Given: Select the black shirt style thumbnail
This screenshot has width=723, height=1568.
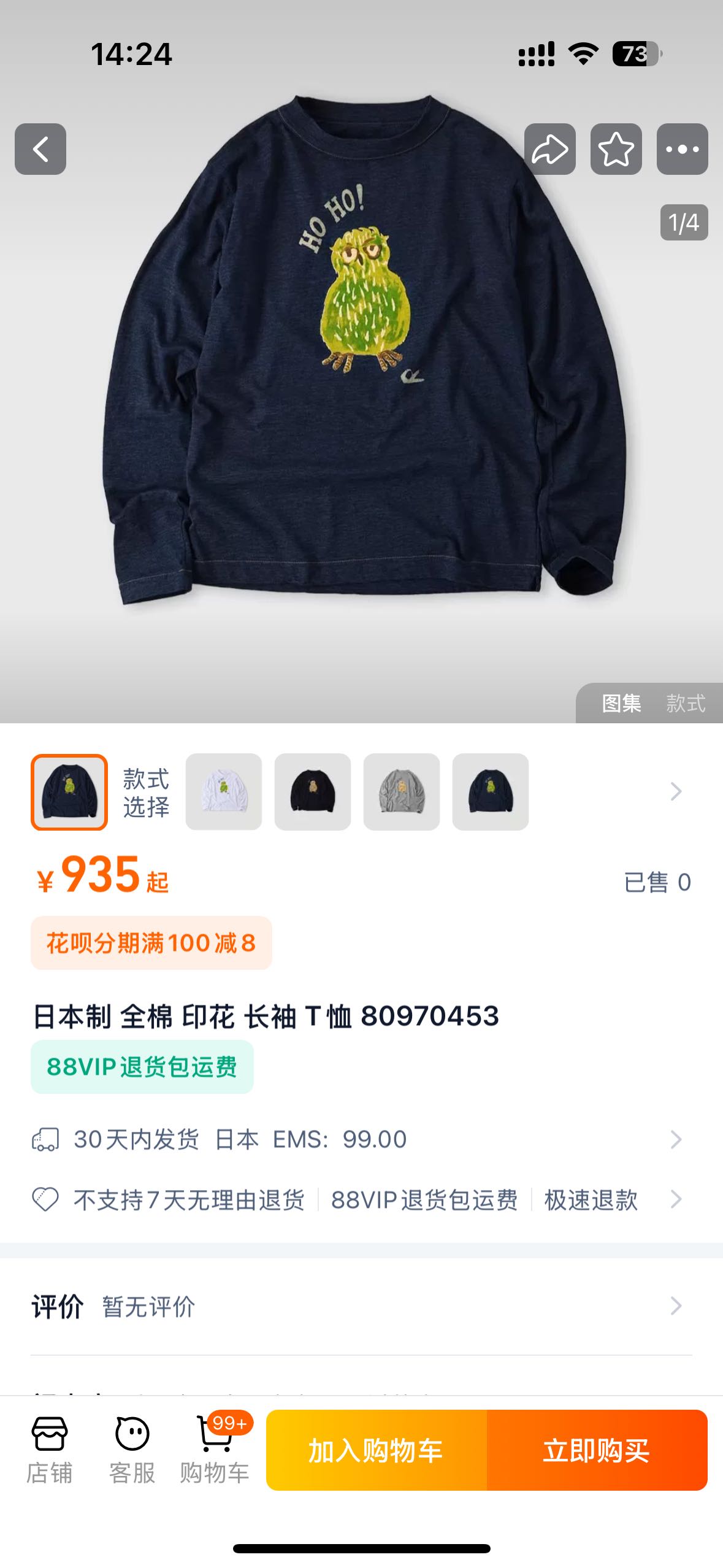Looking at the screenshot, I should [x=313, y=791].
